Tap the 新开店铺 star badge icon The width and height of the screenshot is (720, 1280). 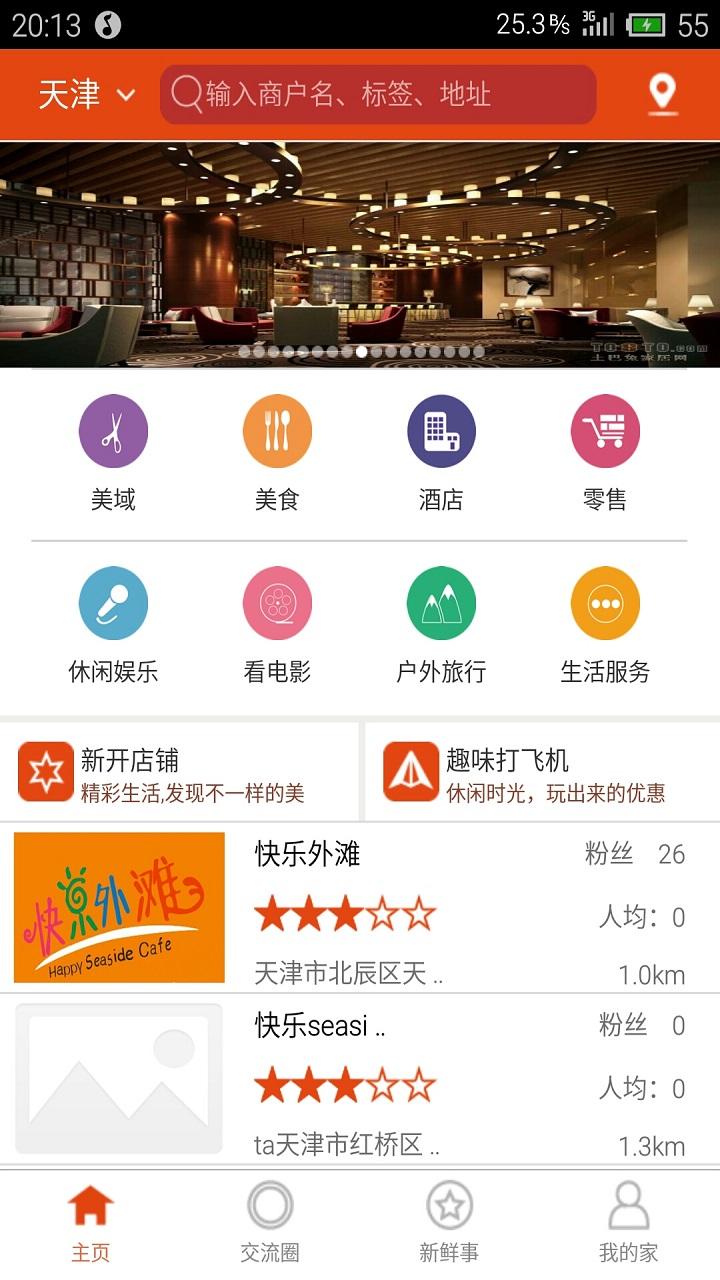(x=46, y=770)
